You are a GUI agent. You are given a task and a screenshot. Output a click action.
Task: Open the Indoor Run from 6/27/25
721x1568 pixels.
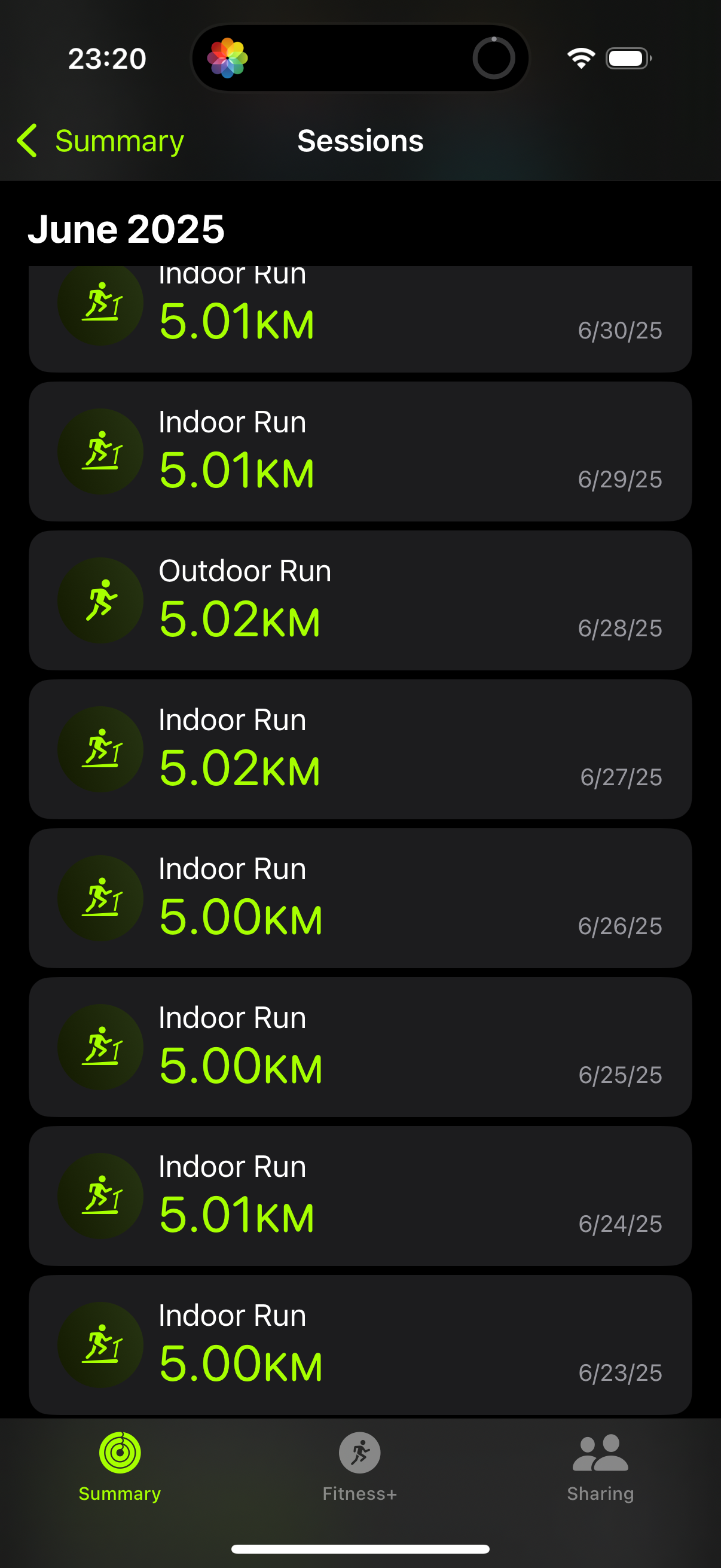360,749
